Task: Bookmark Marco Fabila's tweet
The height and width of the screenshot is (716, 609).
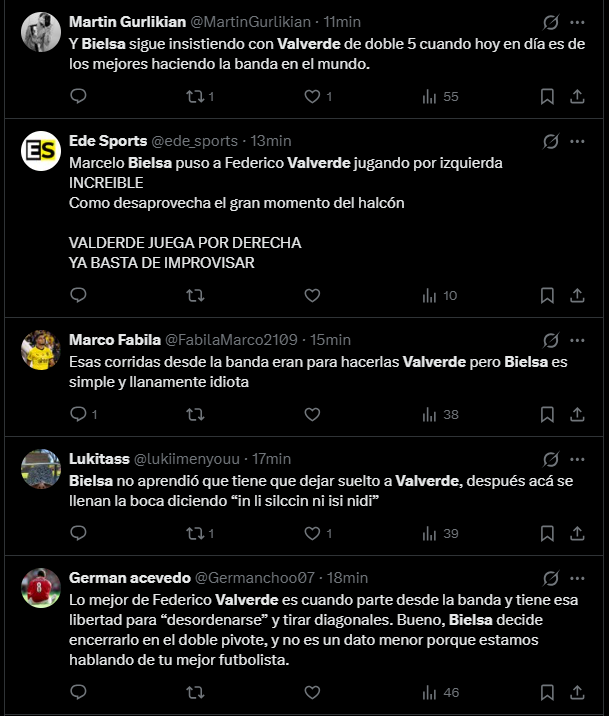Action: 547,414
